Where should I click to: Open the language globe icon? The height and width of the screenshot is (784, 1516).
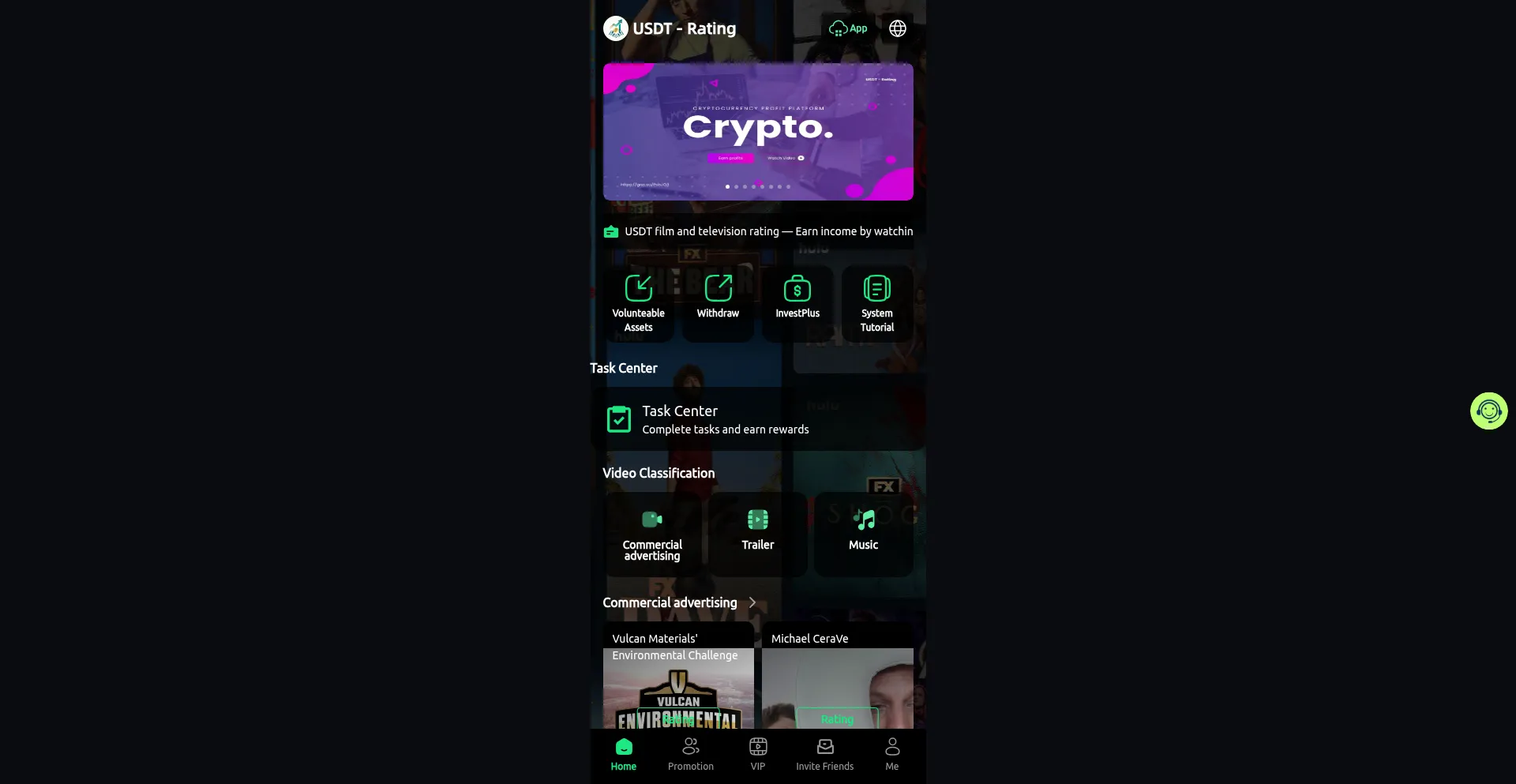(898, 28)
